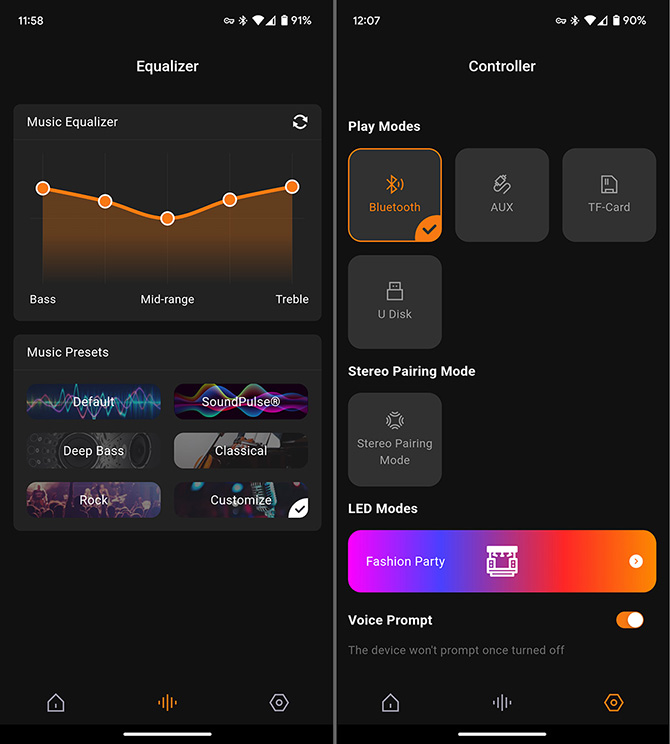Enable Stereo Pairing Mode
The image size is (670, 744).
click(x=395, y=439)
